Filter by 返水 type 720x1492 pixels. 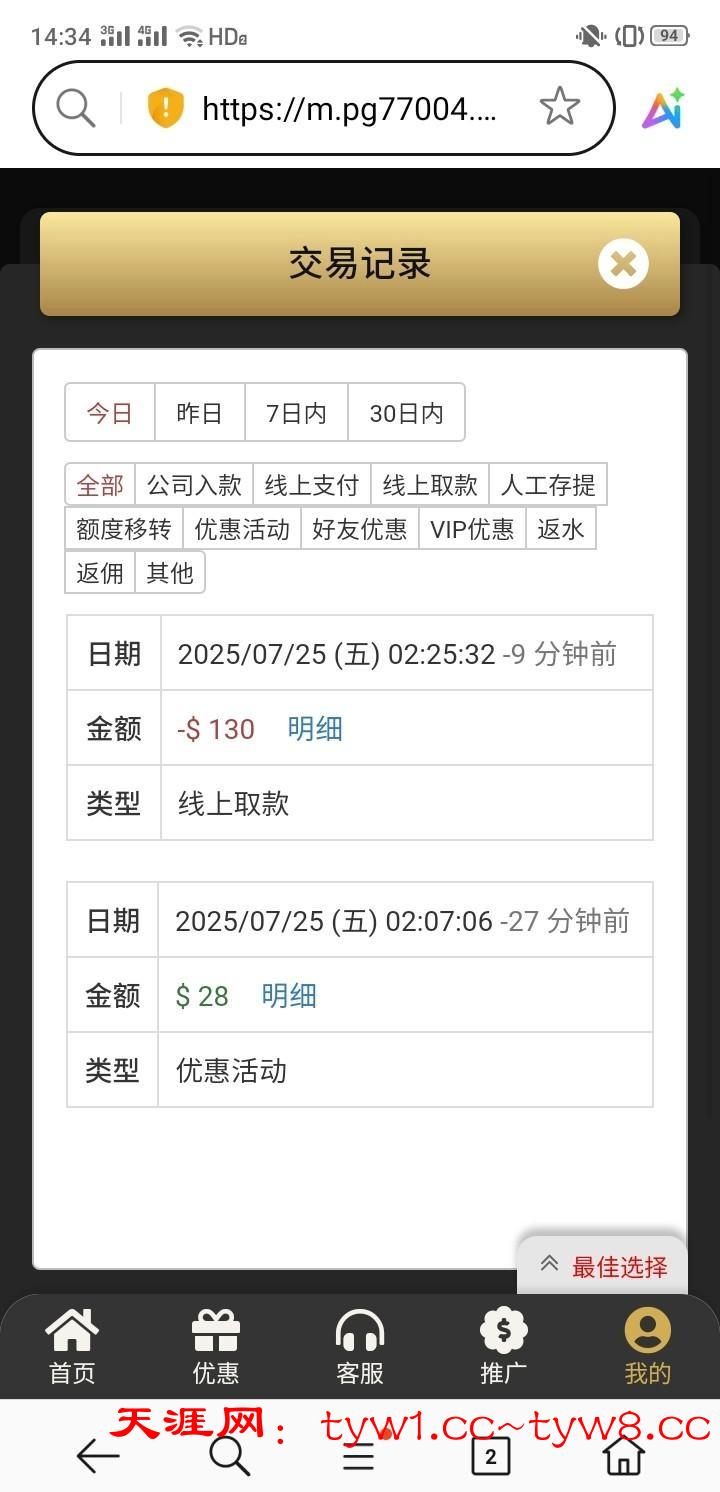click(x=560, y=529)
